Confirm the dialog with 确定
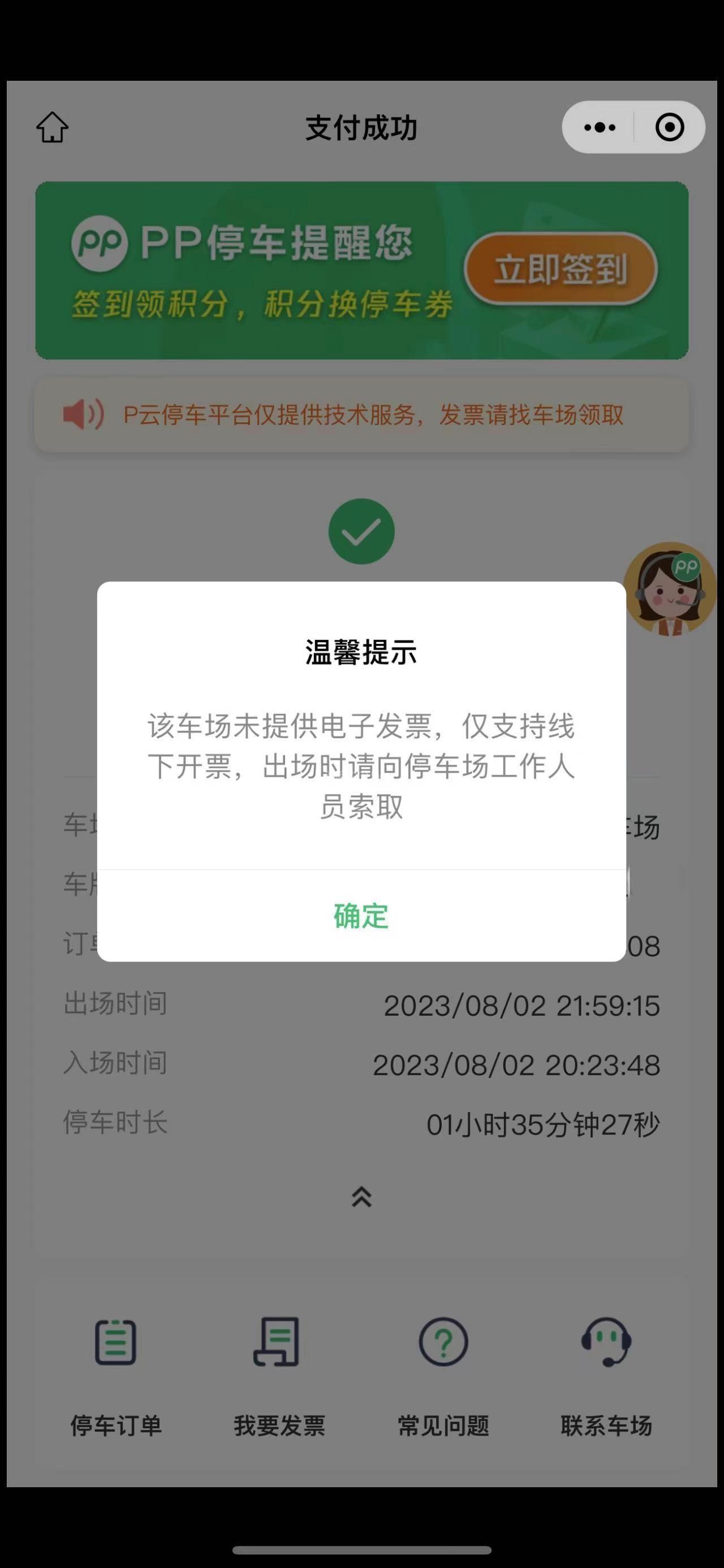Screen dimensions: 724x1568 click(x=361, y=916)
